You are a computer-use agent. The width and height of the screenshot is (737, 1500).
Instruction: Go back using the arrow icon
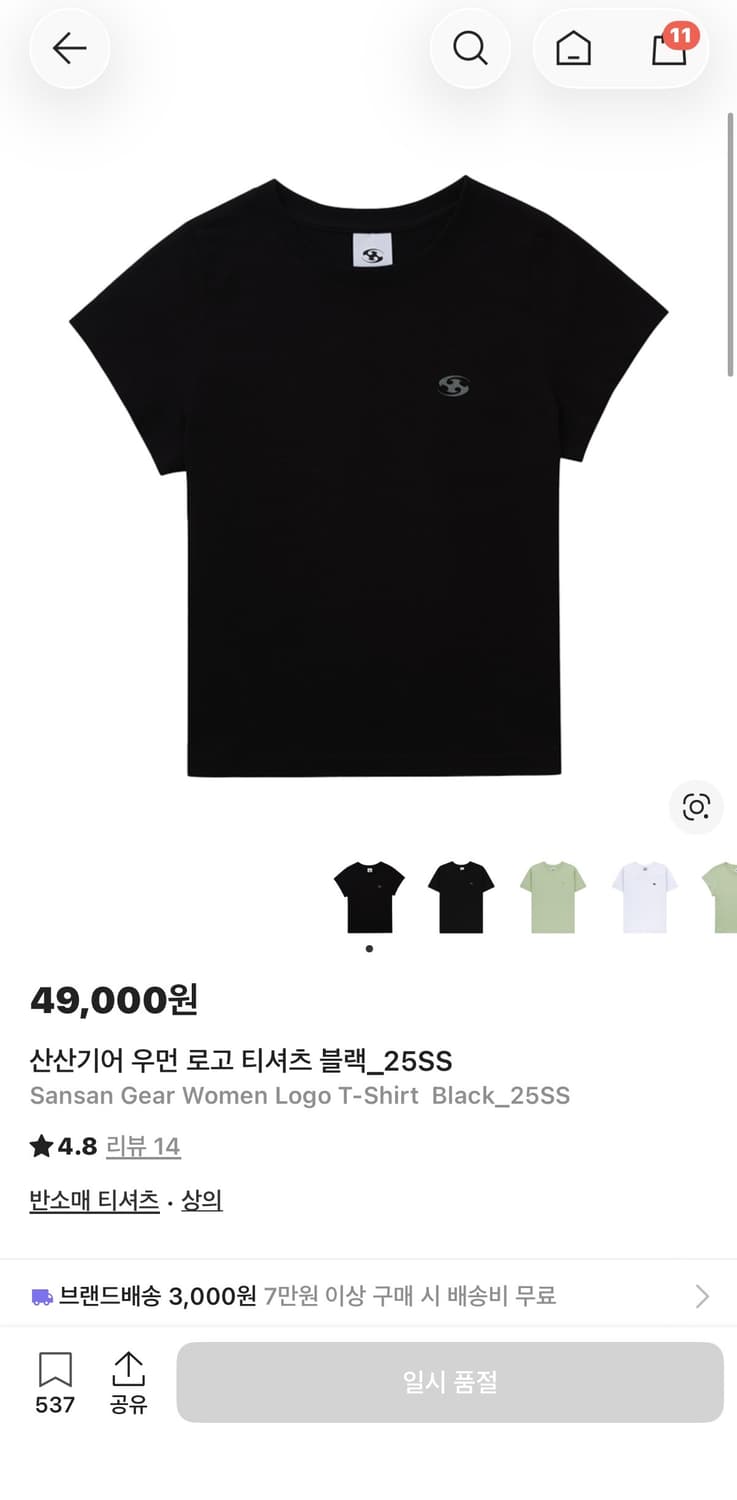(69, 48)
